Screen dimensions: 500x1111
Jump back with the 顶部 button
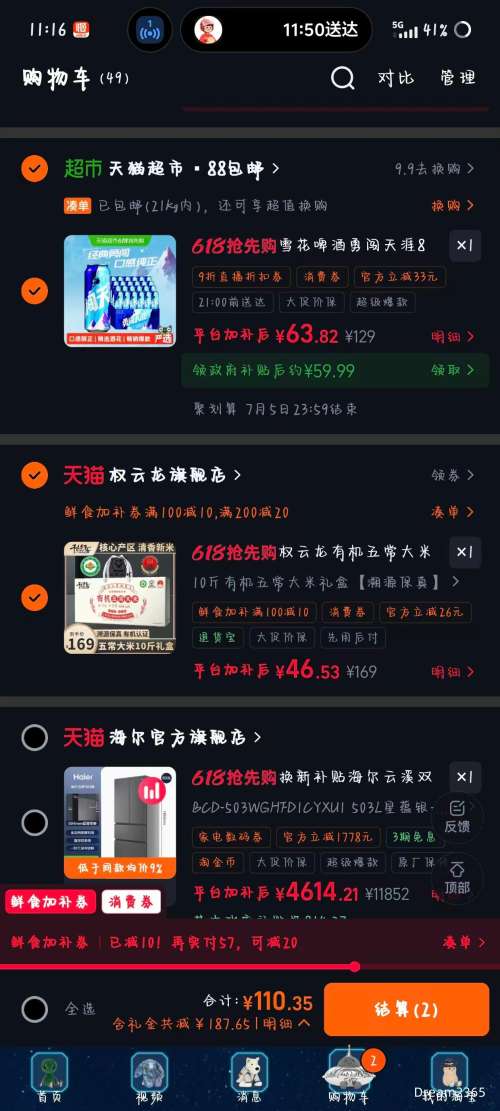(457, 878)
